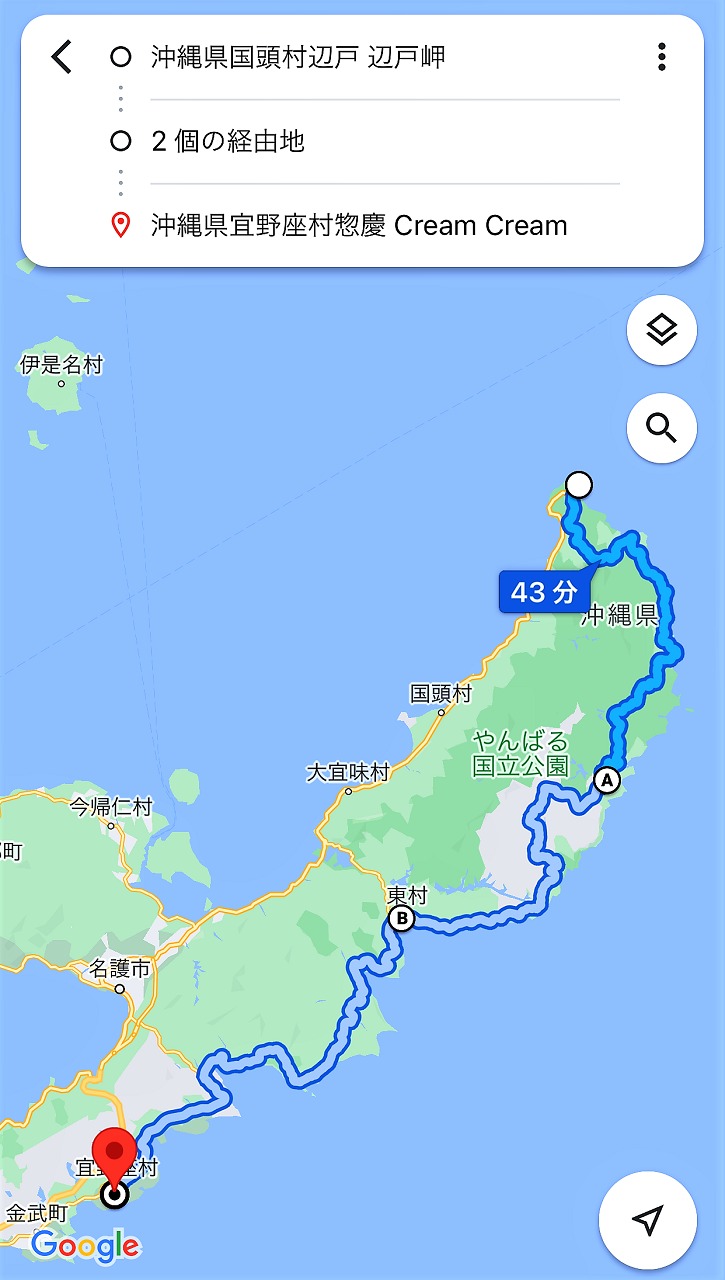Screen dimensions: 725x1280
Task: Open the 2 個の経由地 waypoints row
Action: (x=385, y=141)
